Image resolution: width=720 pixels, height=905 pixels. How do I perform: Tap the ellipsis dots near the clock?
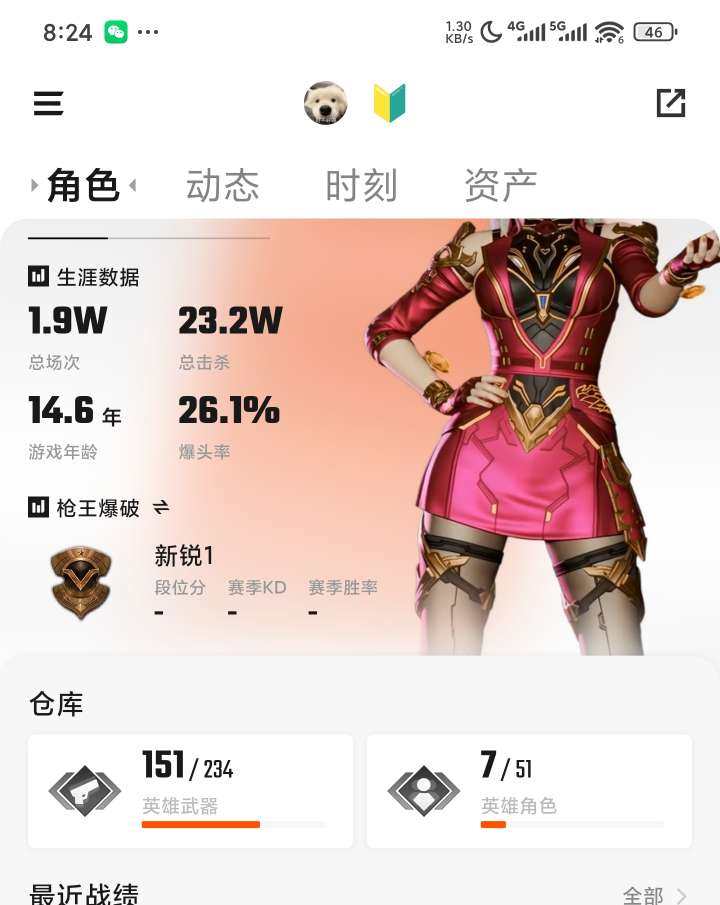tap(150, 32)
